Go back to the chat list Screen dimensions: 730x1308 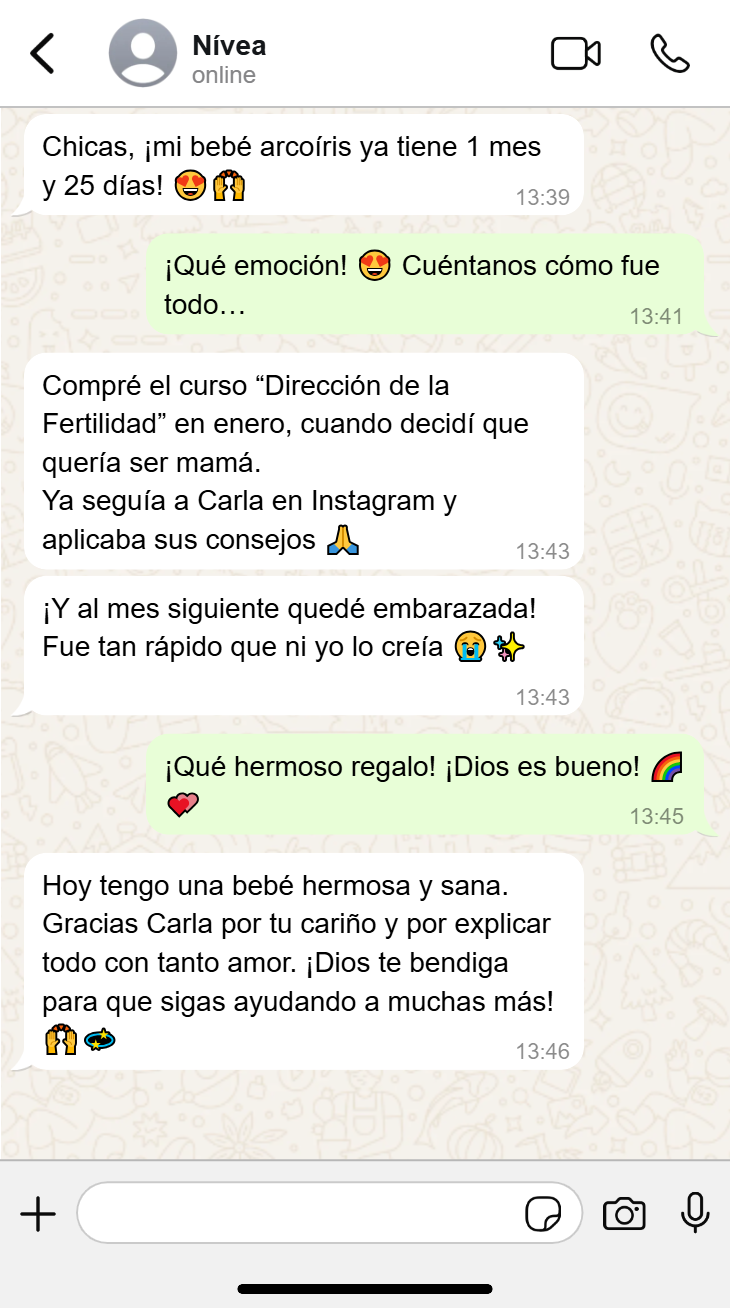point(42,54)
